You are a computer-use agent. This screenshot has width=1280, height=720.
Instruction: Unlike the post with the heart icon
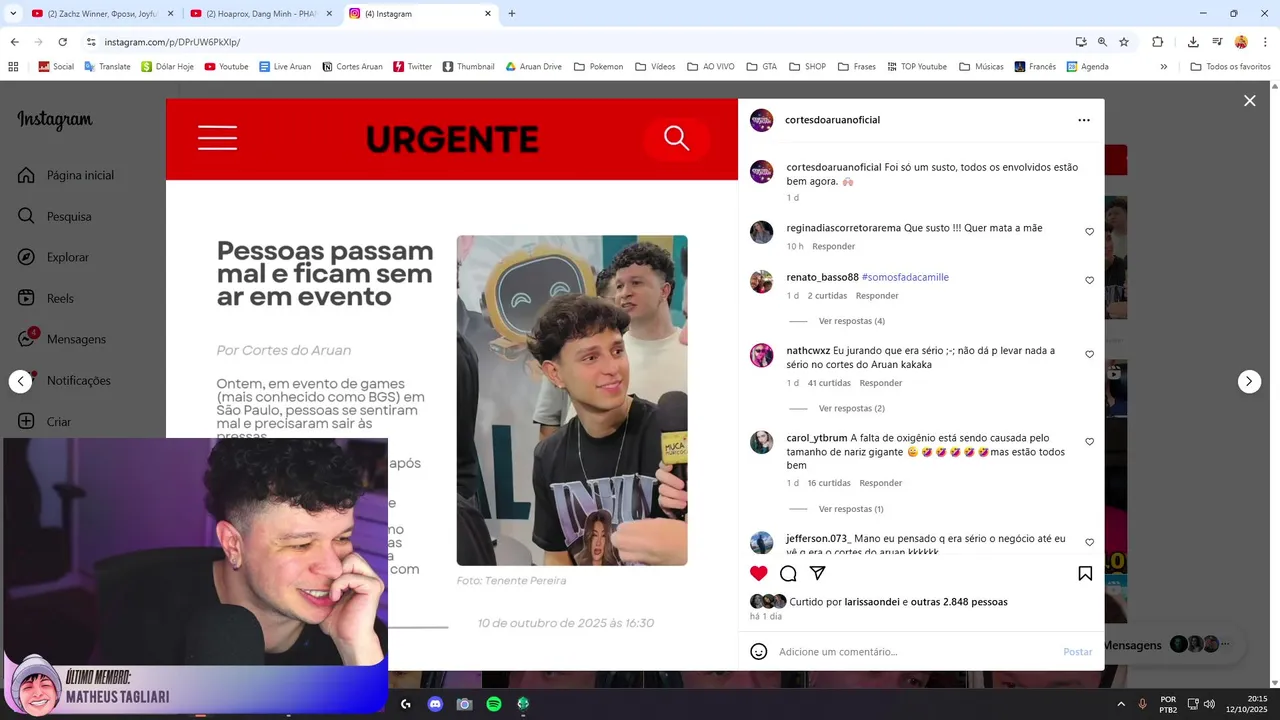point(759,573)
